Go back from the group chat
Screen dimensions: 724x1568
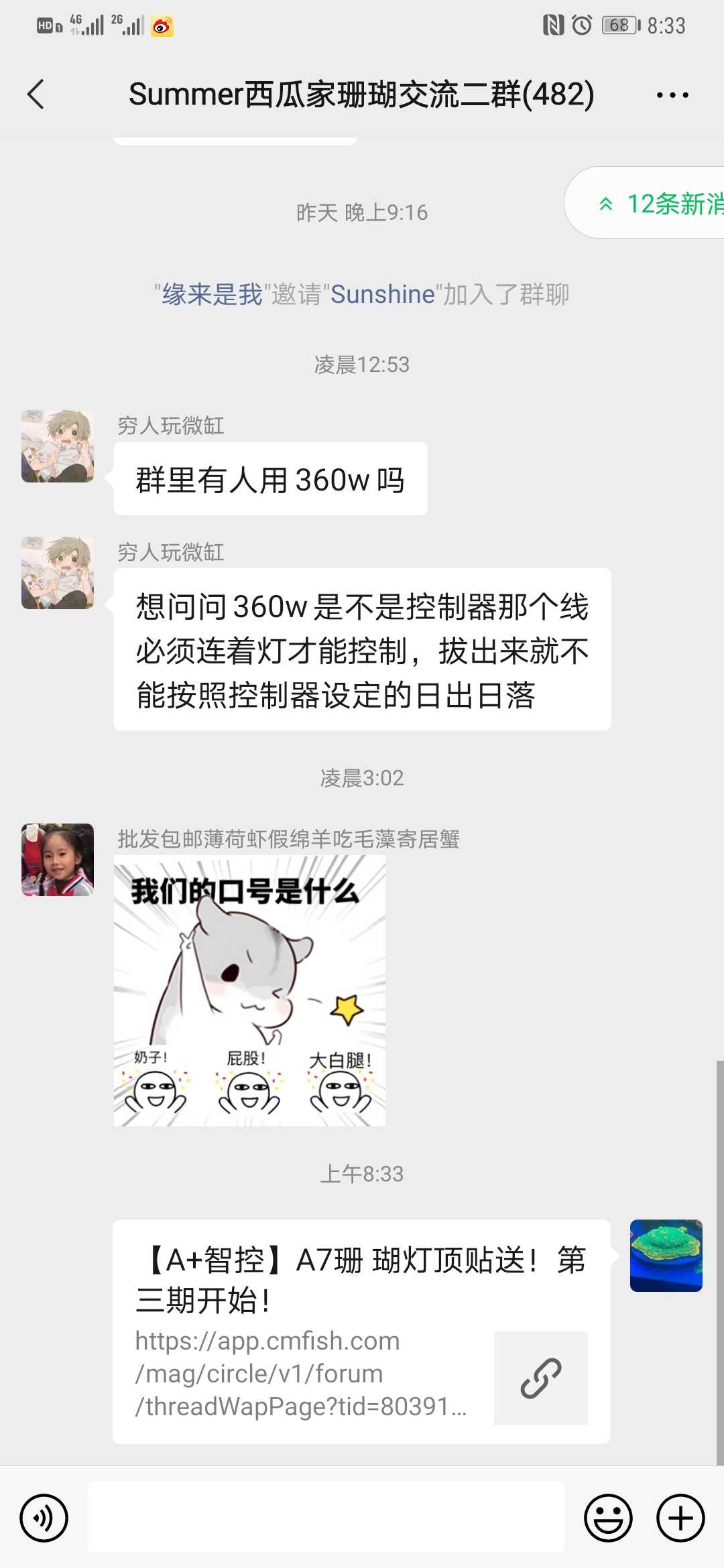pyautogui.click(x=36, y=94)
